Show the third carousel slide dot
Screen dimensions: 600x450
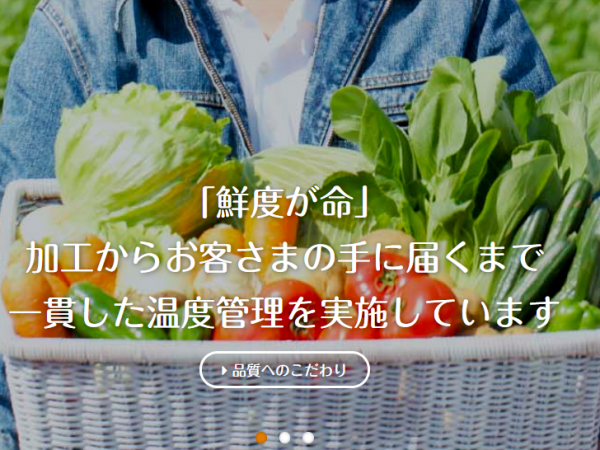click(308, 437)
